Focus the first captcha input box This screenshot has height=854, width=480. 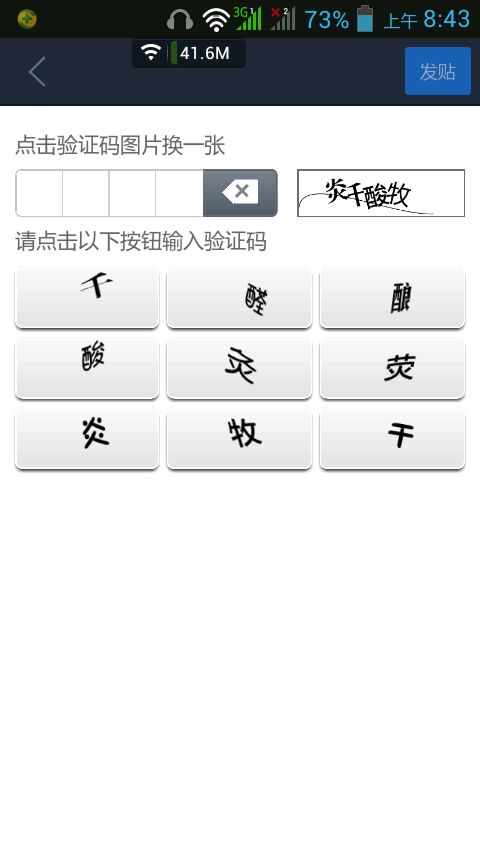39,193
